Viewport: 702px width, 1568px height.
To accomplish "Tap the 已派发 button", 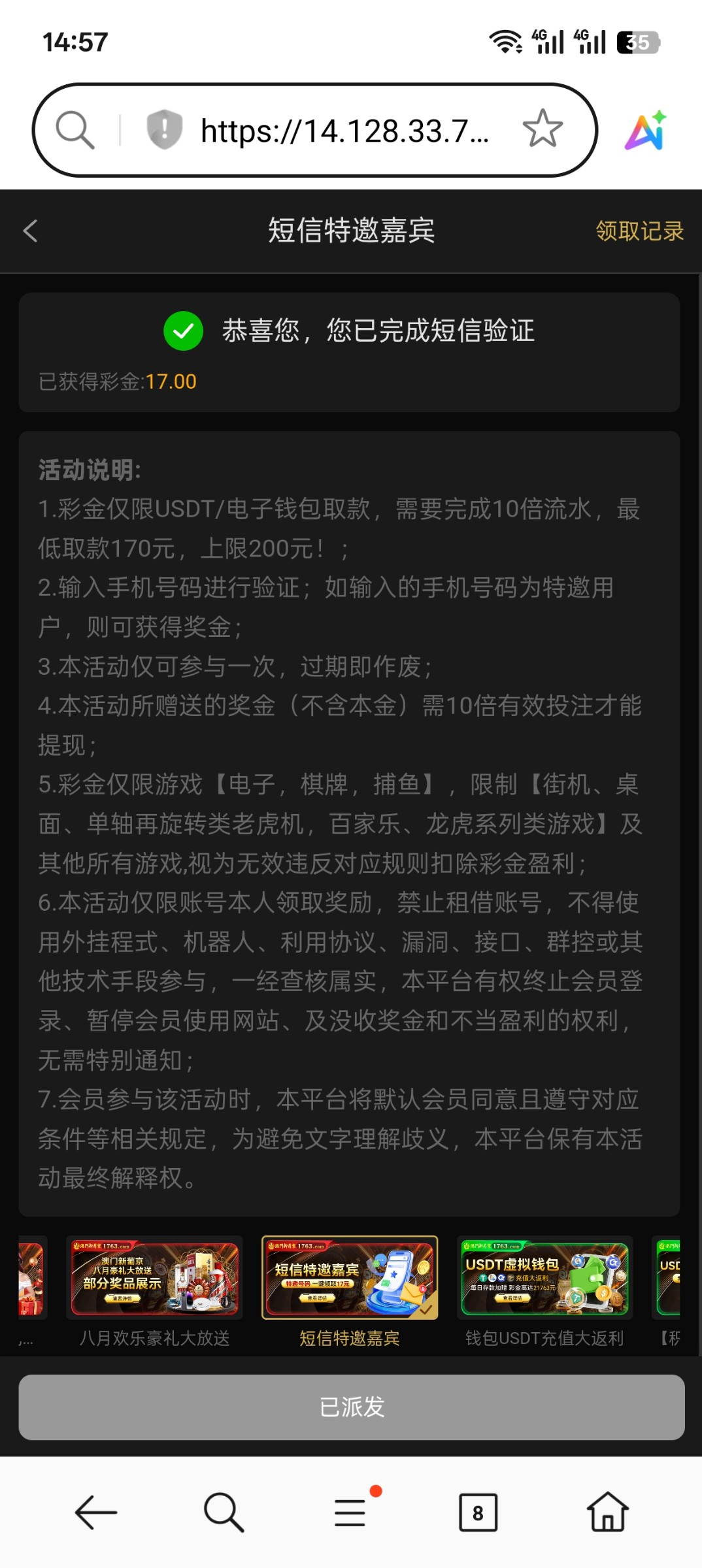I will (x=351, y=1407).
